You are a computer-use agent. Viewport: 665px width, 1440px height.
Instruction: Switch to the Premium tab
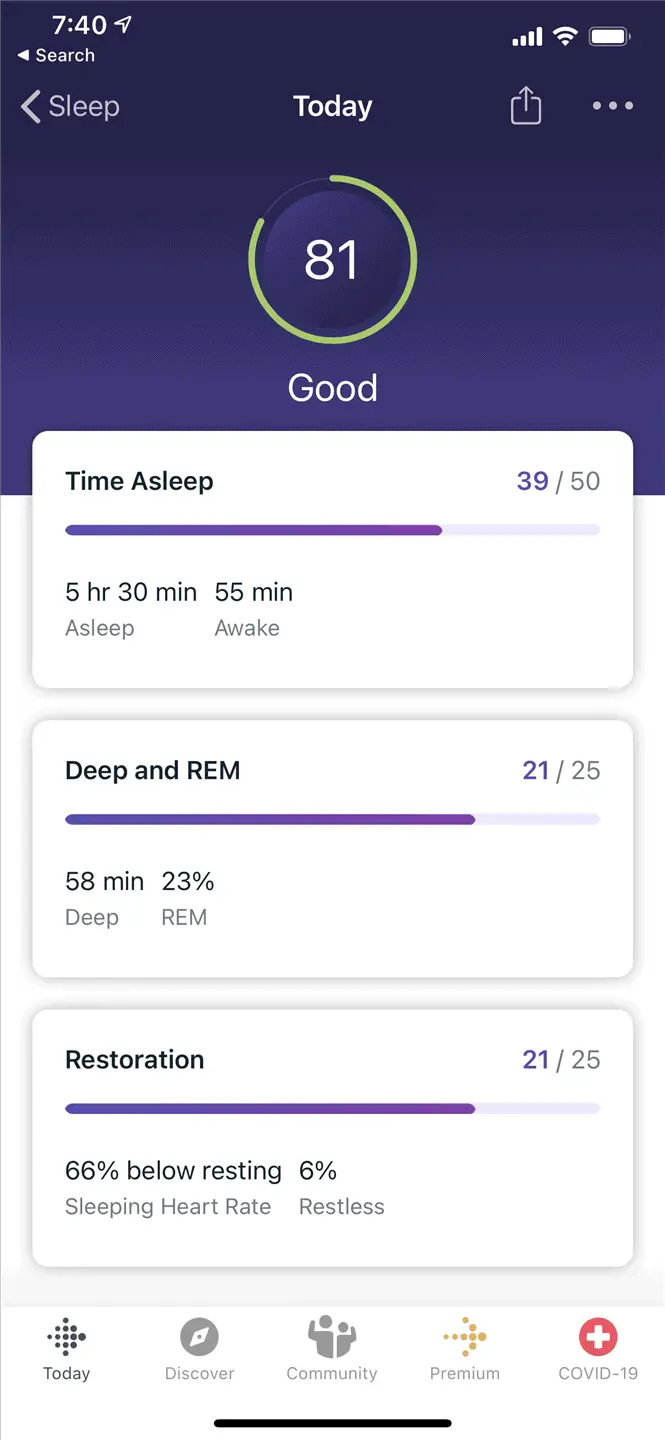(465, 1350)
